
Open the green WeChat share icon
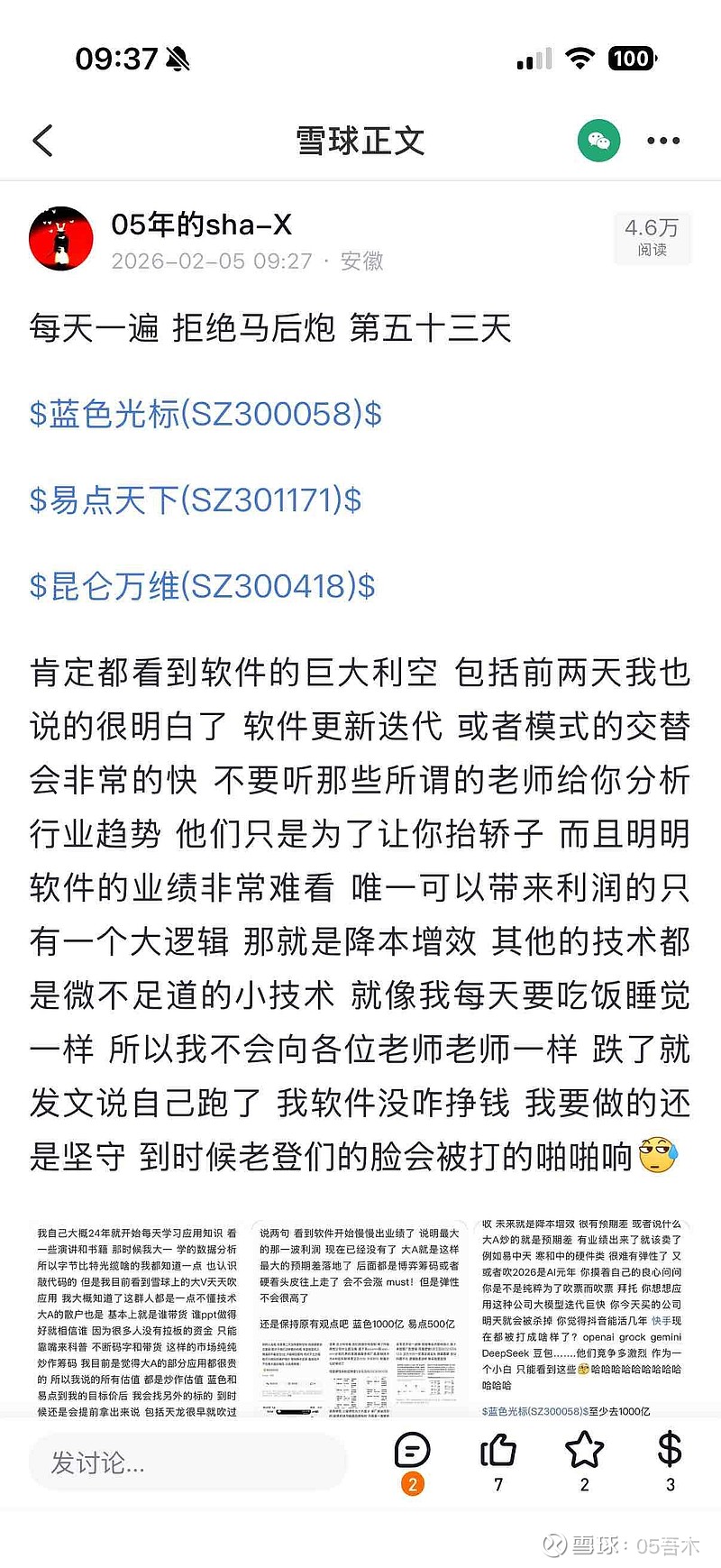(x=598, y=141)
